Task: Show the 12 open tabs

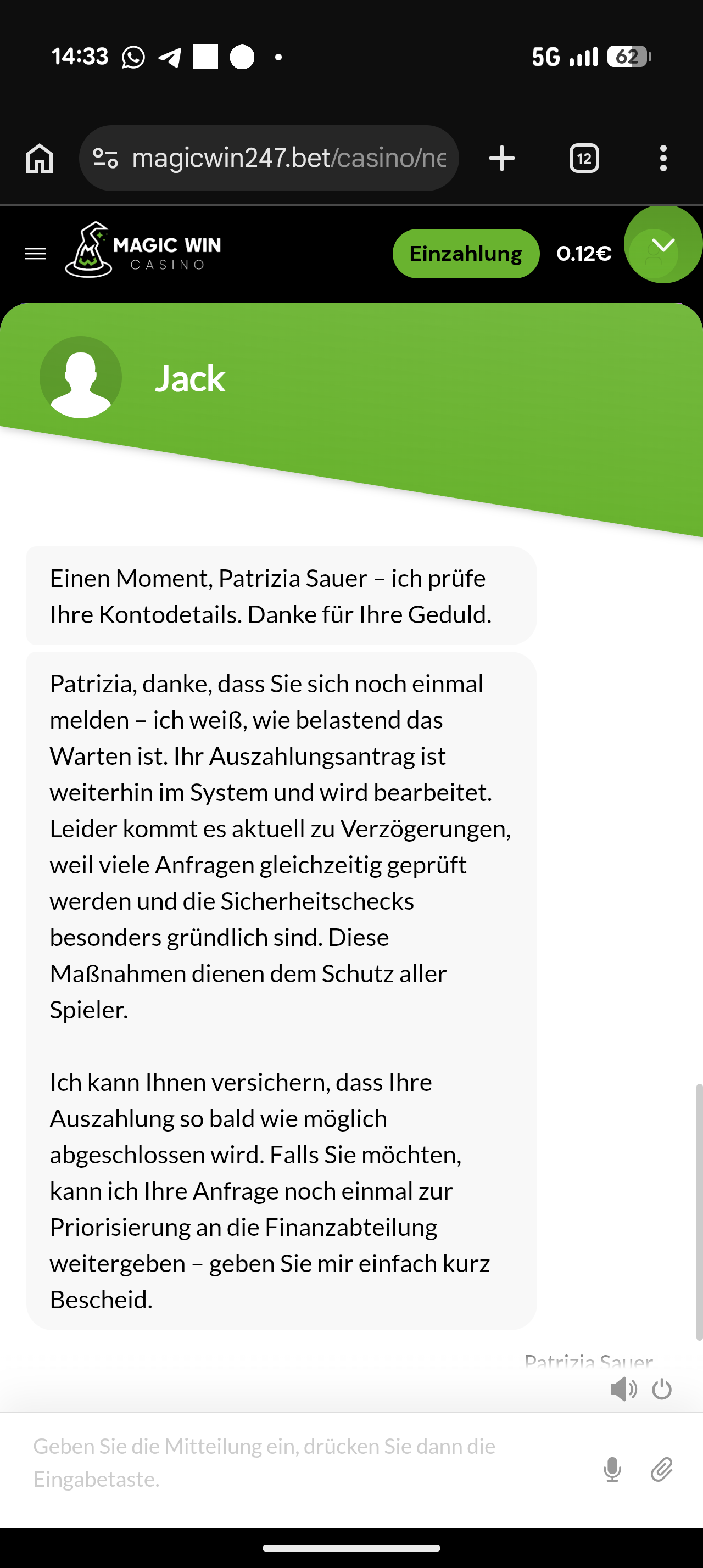Action: tap(584, 158)
